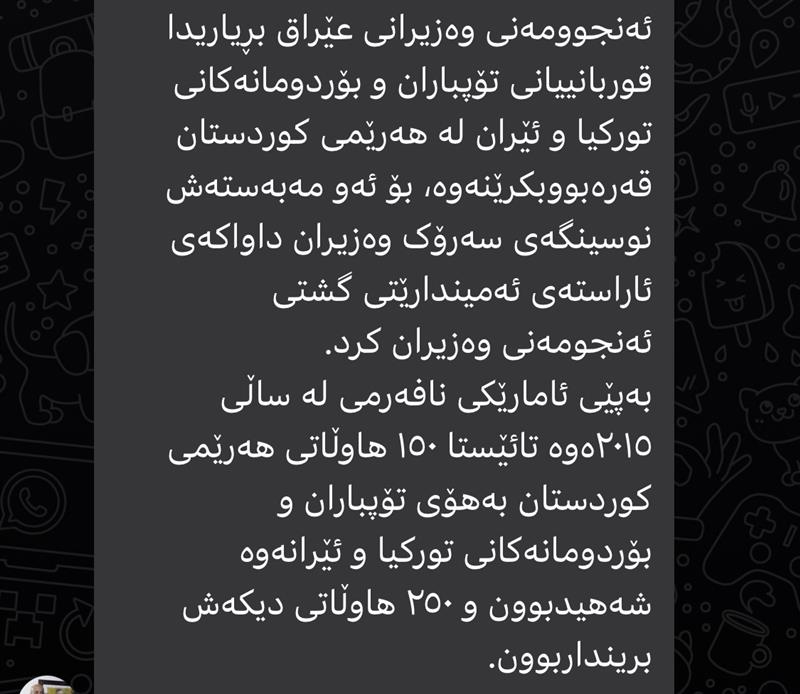Open the message sender's profile avatar
800x694 pixels.
[x=46, y=686]
